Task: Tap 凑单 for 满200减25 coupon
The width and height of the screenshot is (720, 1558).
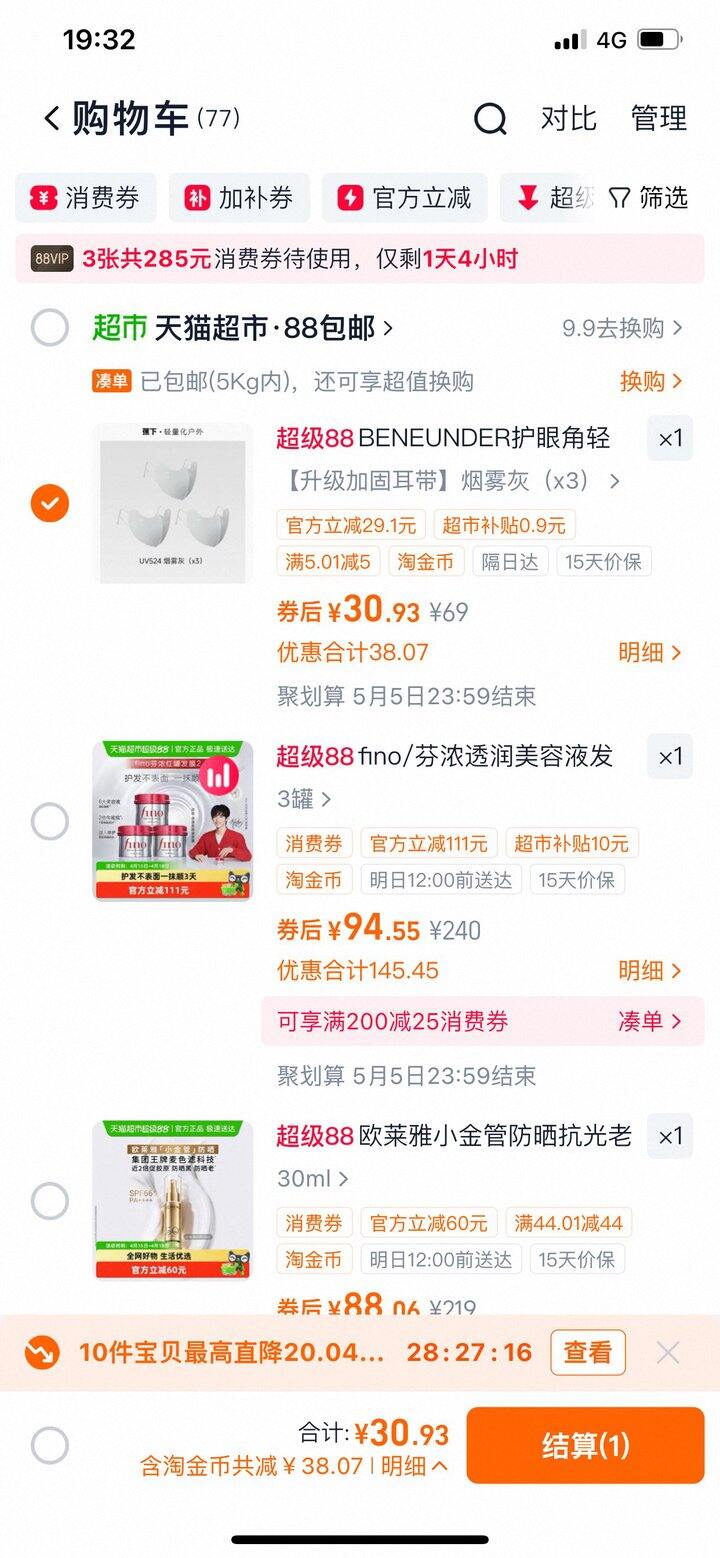Action: pyautogui.click(x=649, y=1021)
